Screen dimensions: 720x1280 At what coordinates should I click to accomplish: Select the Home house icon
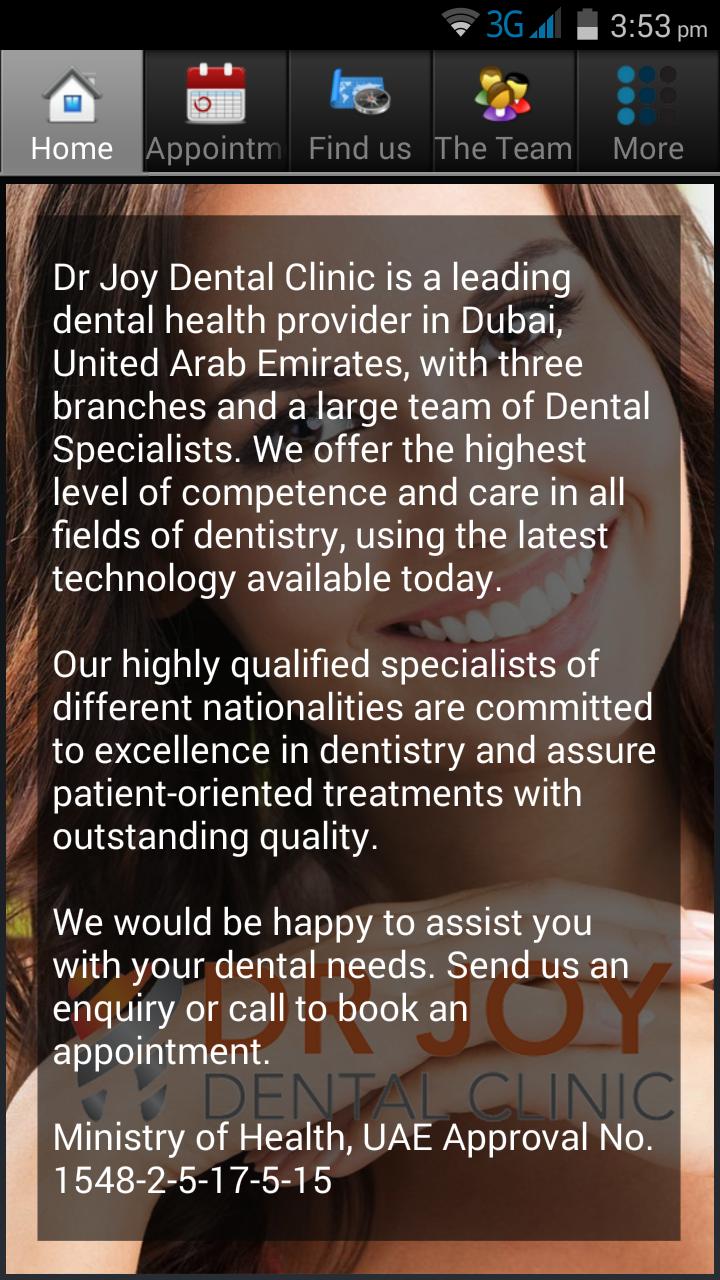coord(71,95)
